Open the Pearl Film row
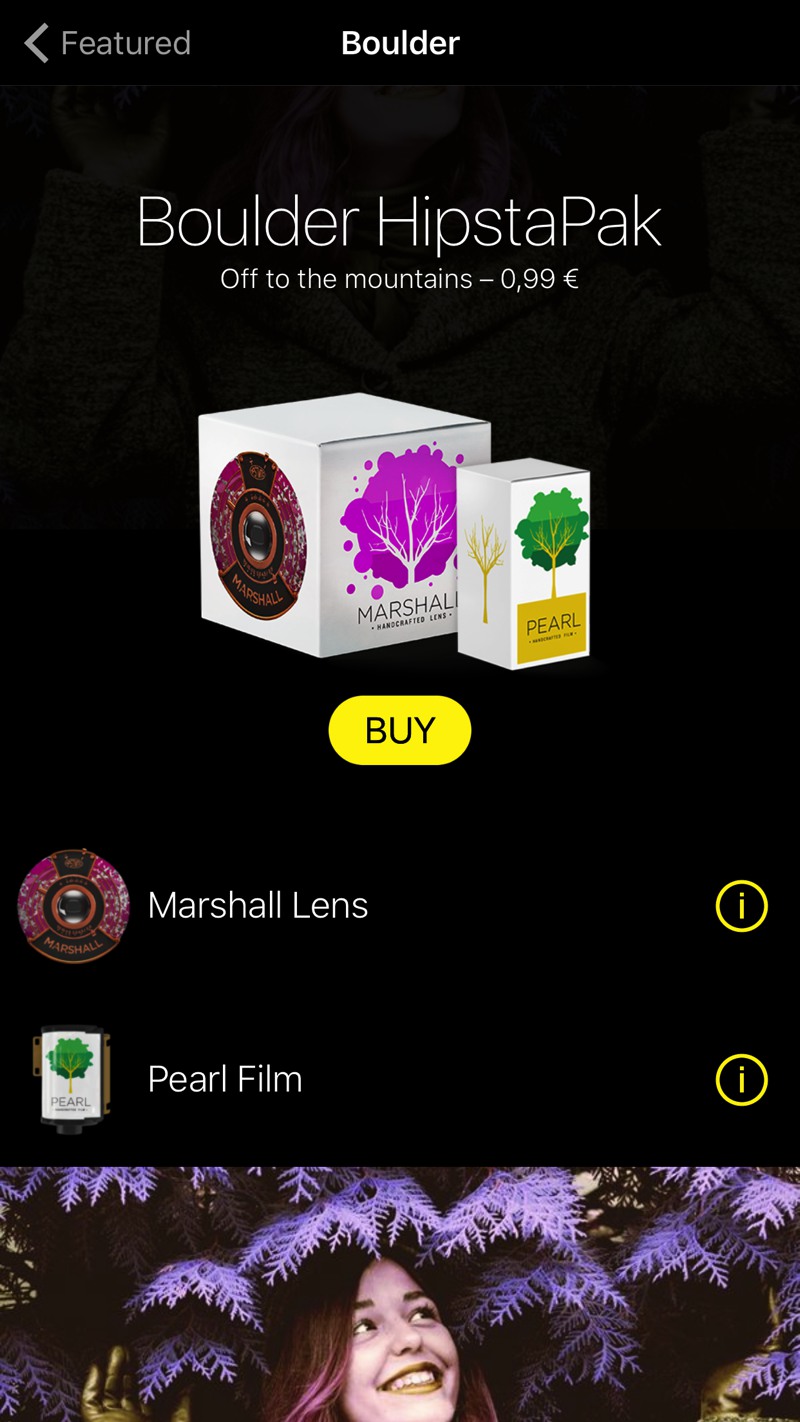Image resolution: width=800 pixels, height=1422 pixels. click(x=400, y=1080)
